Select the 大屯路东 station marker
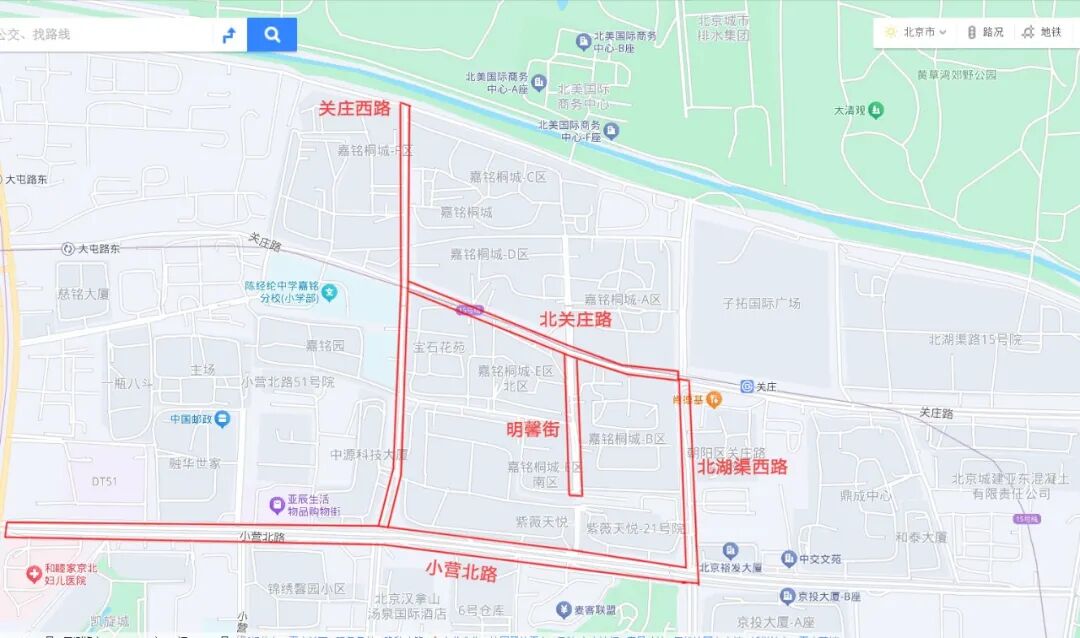The height and width of the screenshot is (638, 1080). click(68, 248)
